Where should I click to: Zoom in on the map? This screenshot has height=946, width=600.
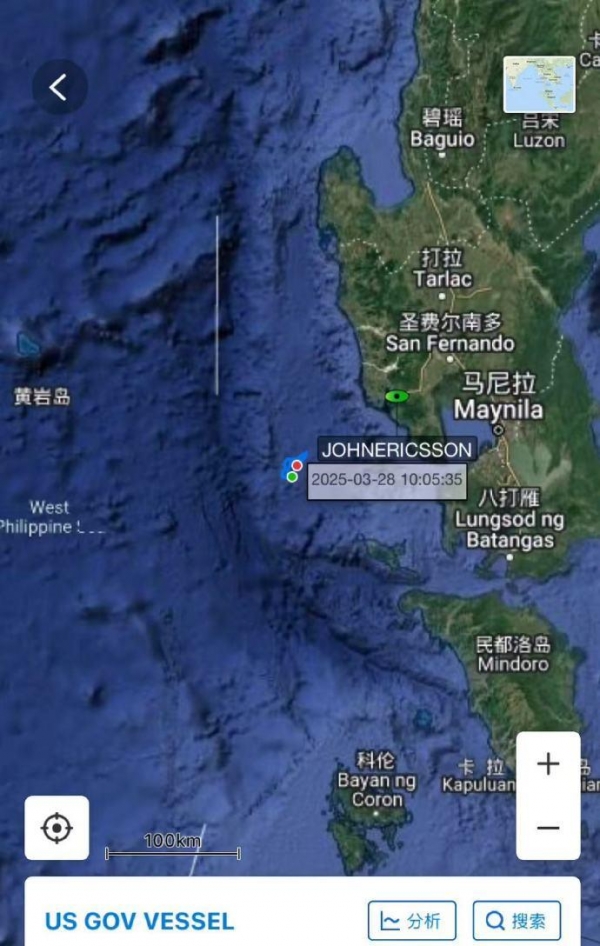click(x=547, y=765)
